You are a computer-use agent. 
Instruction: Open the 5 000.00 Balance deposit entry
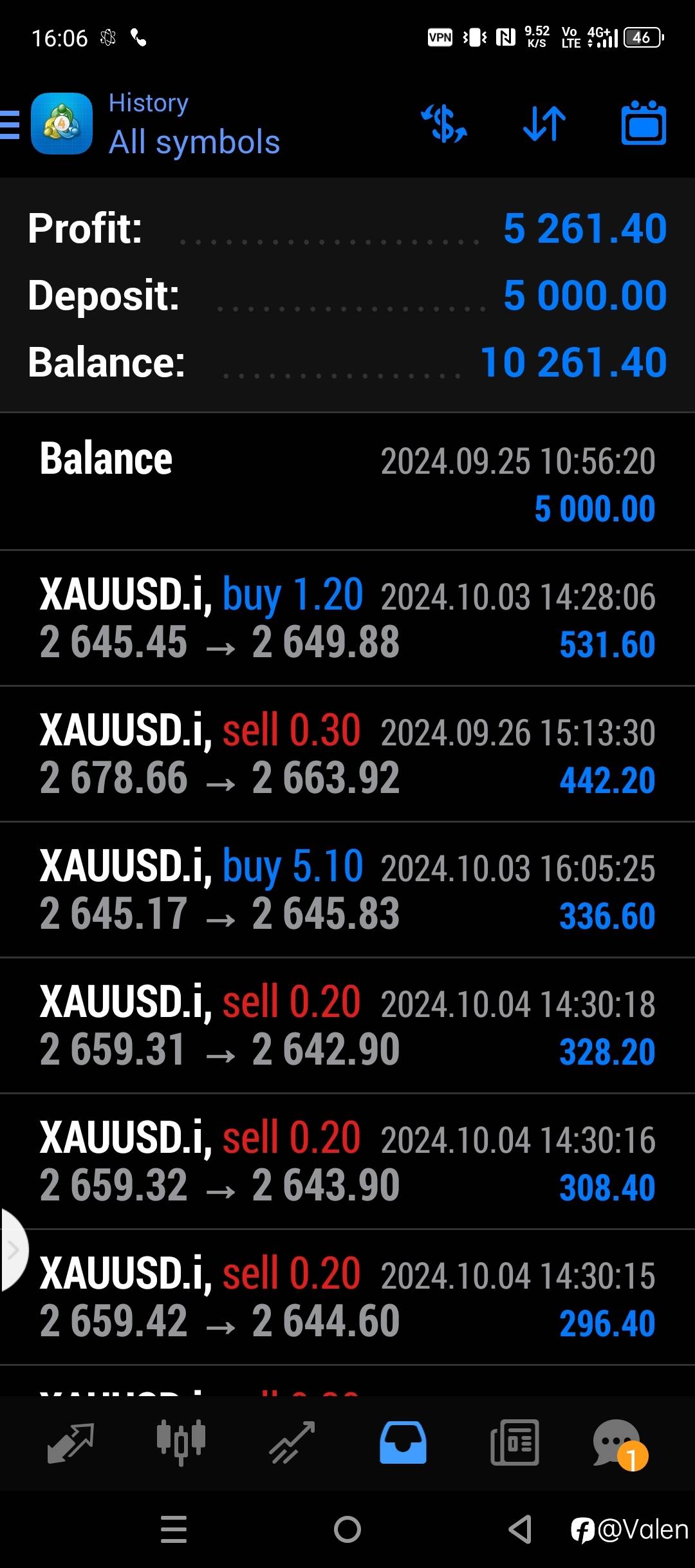[347, 483]
